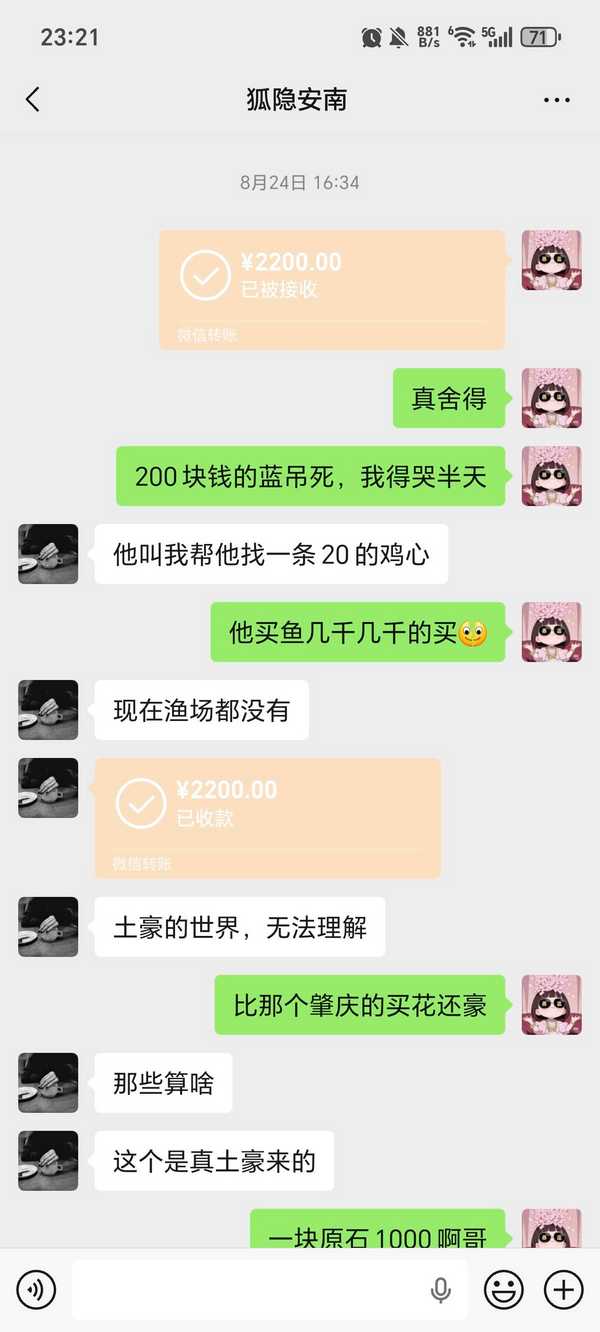Go back from the 狐隐安南 chat

pyautogui.click(x=33, y=100)
